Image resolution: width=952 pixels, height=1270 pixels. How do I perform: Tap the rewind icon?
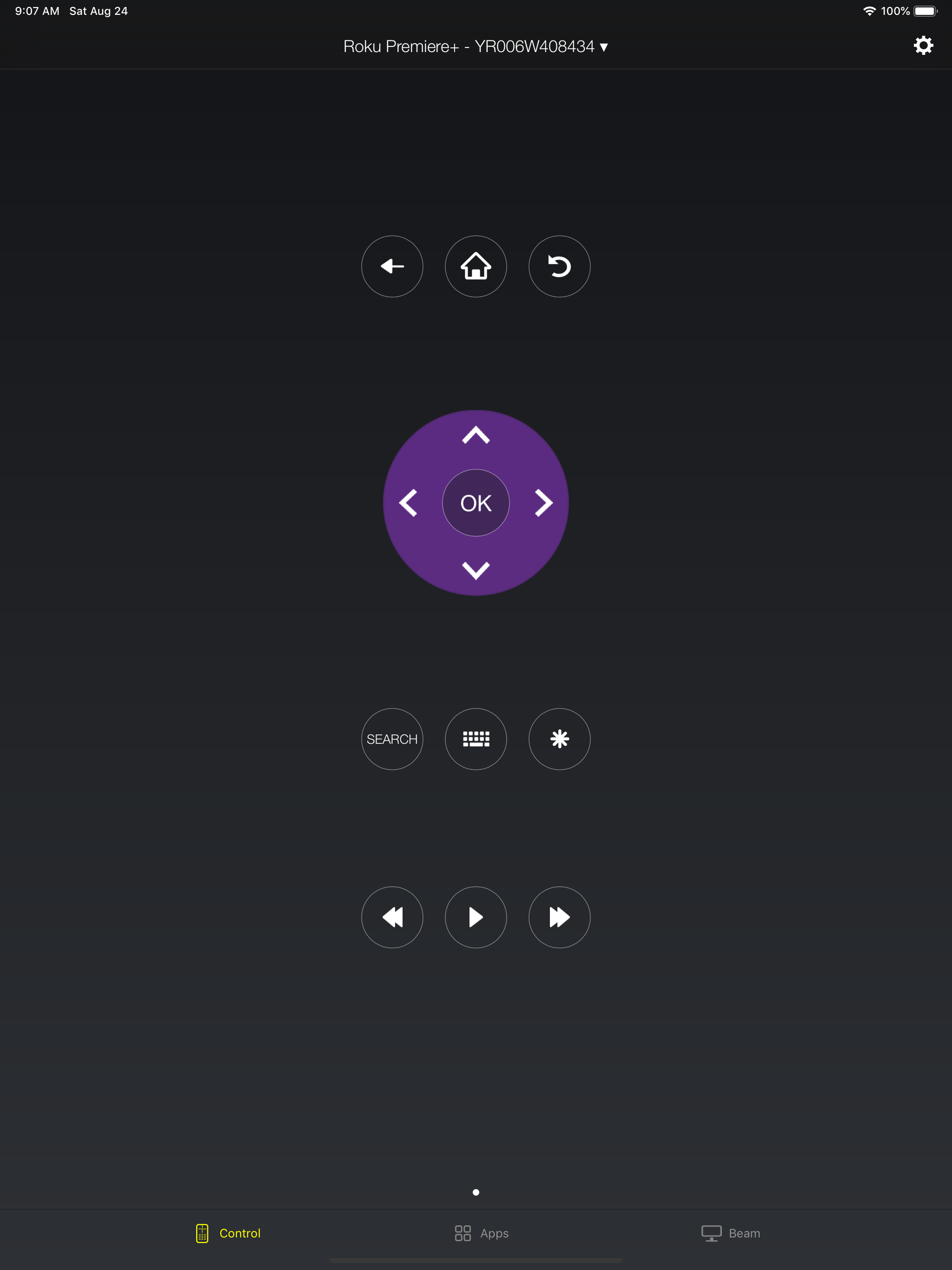pyautogui.click(x=392, y=917)
